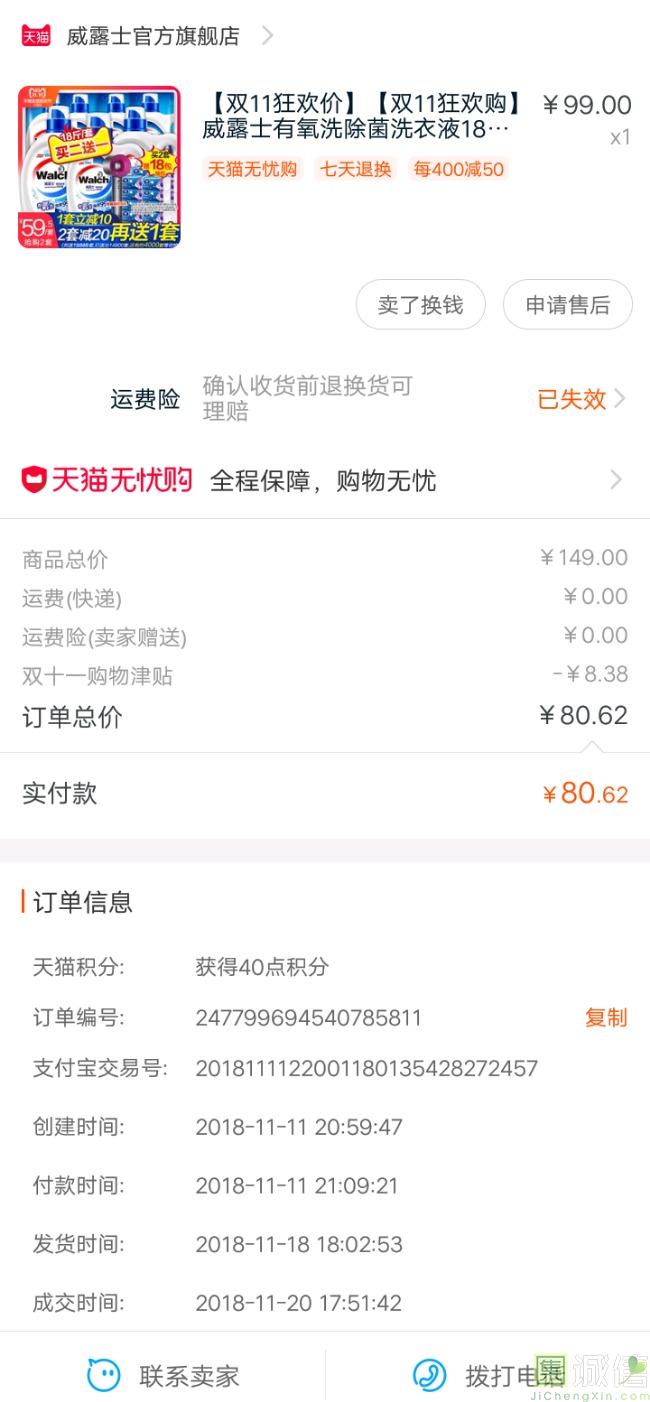The image size is (650, 1402).
Task: Contact the seller via 联系卖家
Action: pos(163,1376)
